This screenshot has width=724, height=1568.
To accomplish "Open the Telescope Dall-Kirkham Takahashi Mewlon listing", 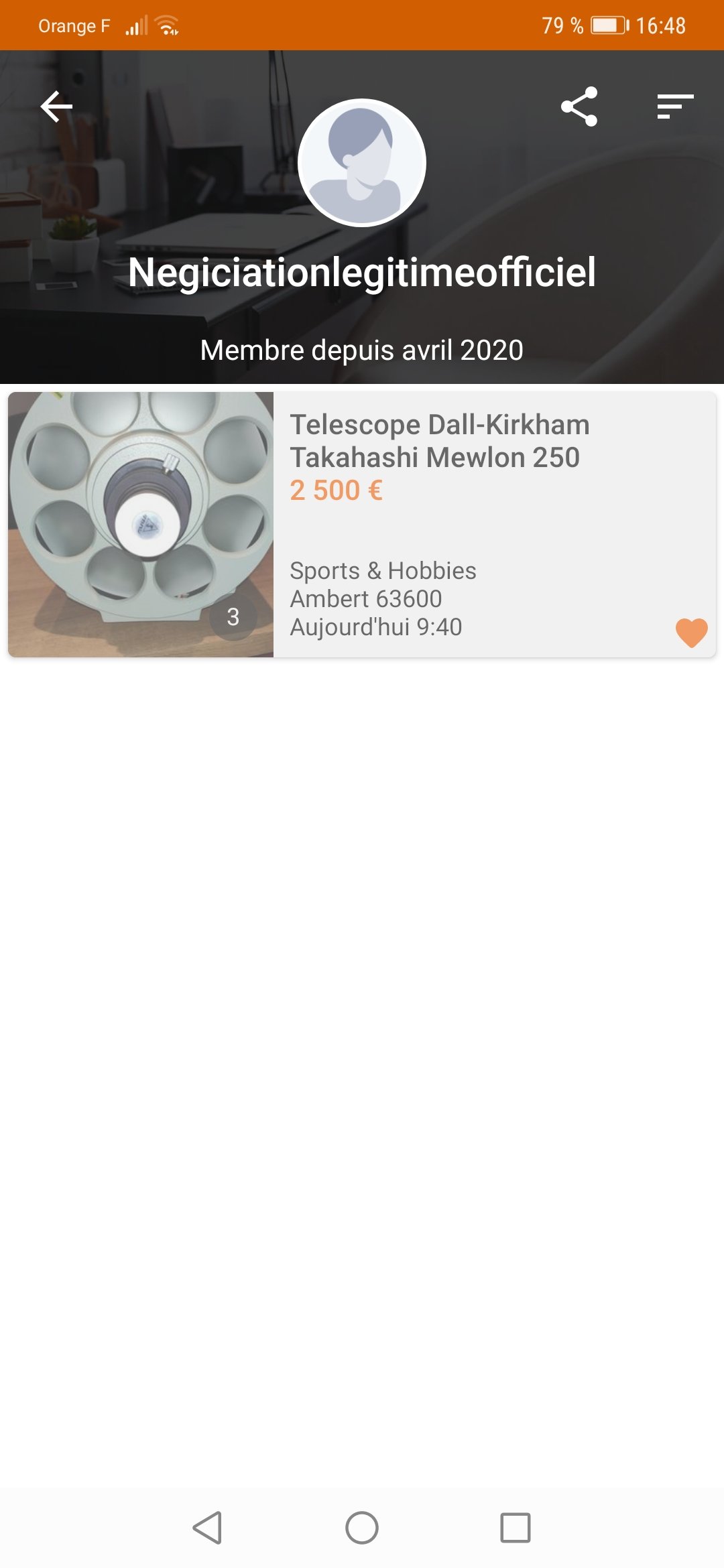I will [439, 441].
